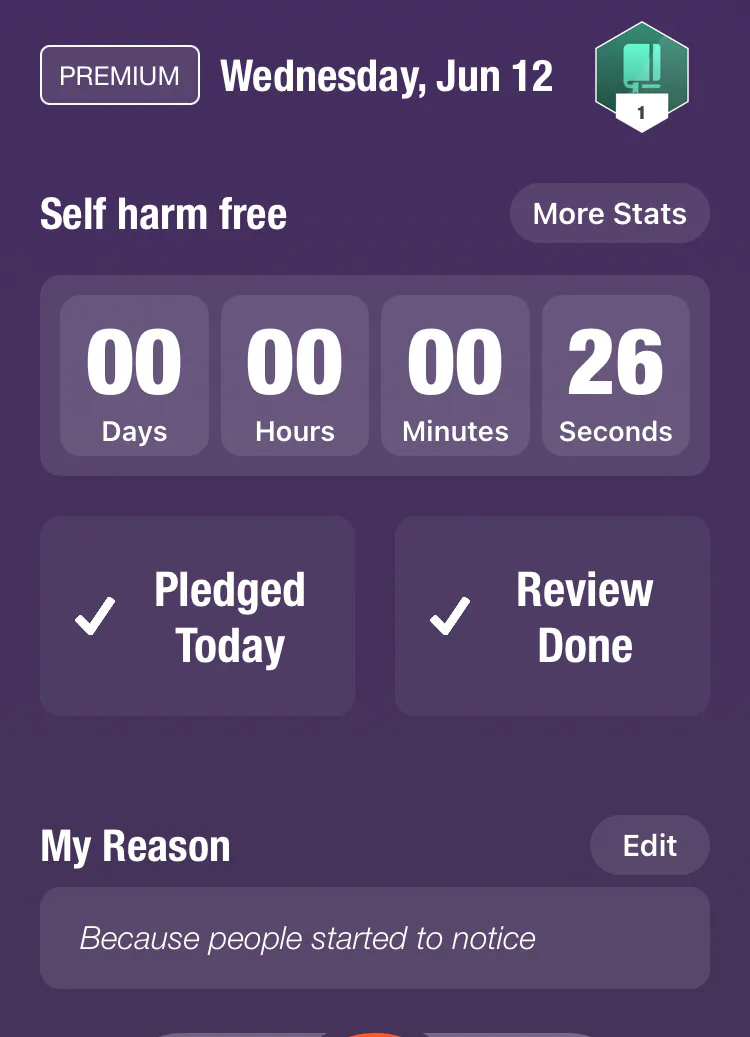Tap the self harm free timer
Viewport: 750px width, 1037px height.
375,376
